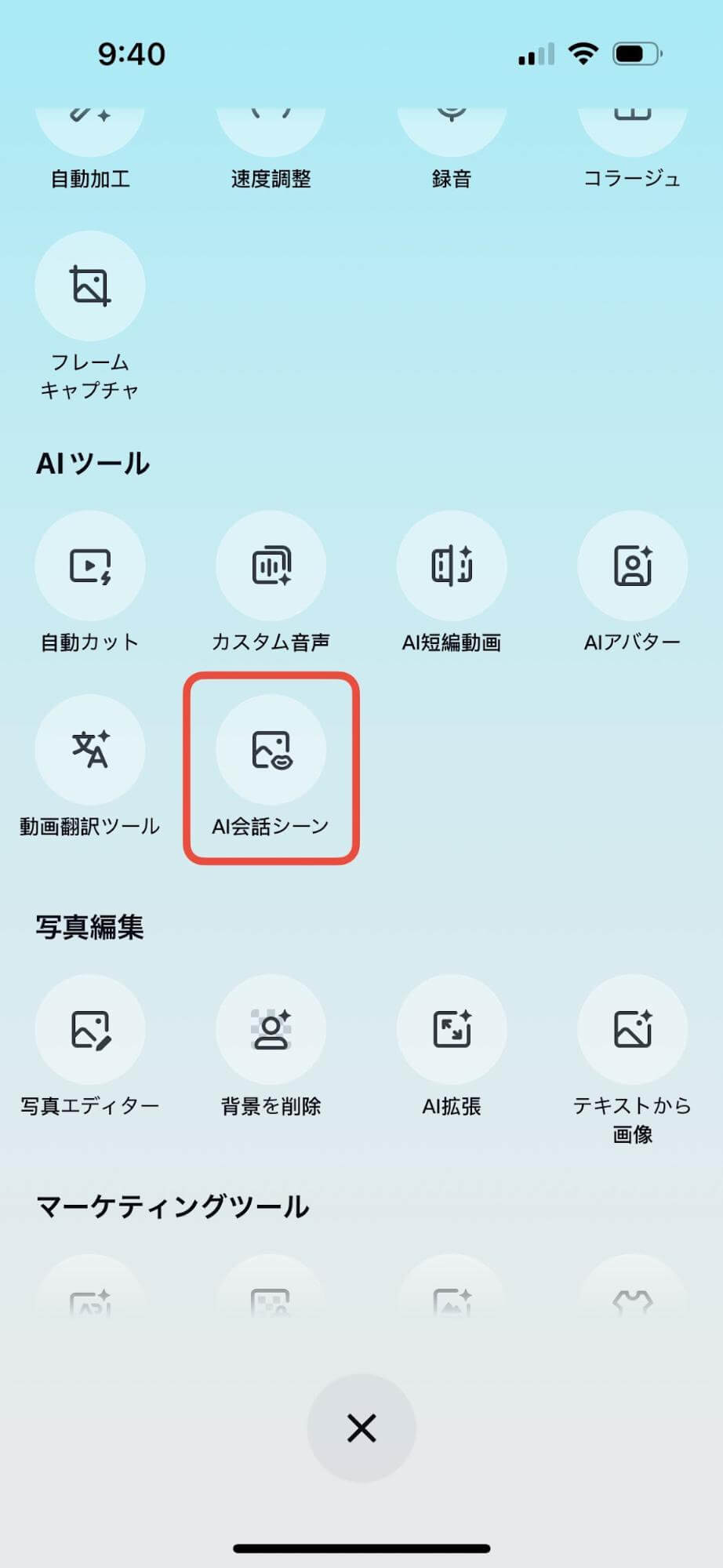Select the 自動カット tool
The width and height of the screenshot is (723, 1568).
(x=90, y=566)
